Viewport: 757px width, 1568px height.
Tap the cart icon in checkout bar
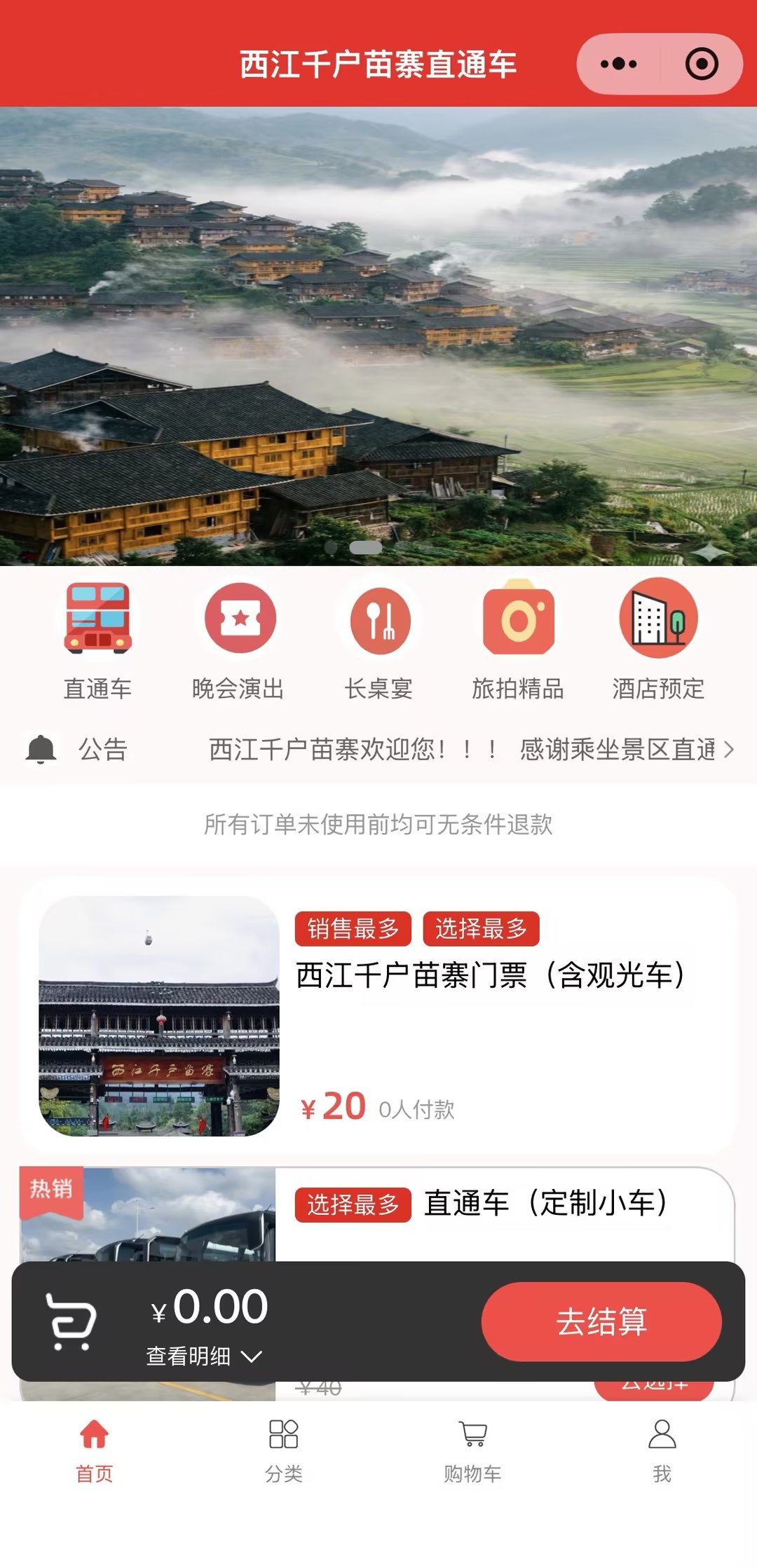click(x=71, y=1321)
